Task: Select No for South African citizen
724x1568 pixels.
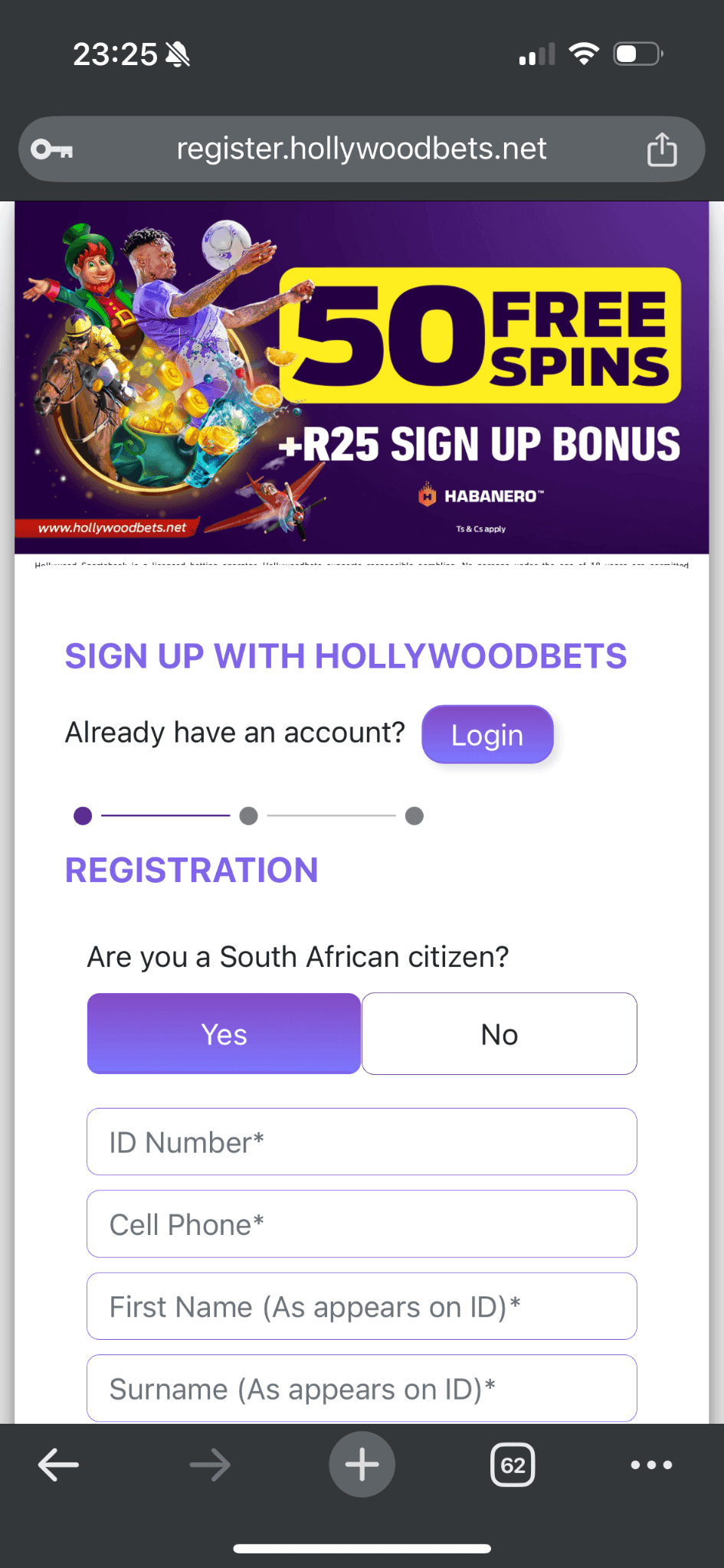Action: point(499,1034)
